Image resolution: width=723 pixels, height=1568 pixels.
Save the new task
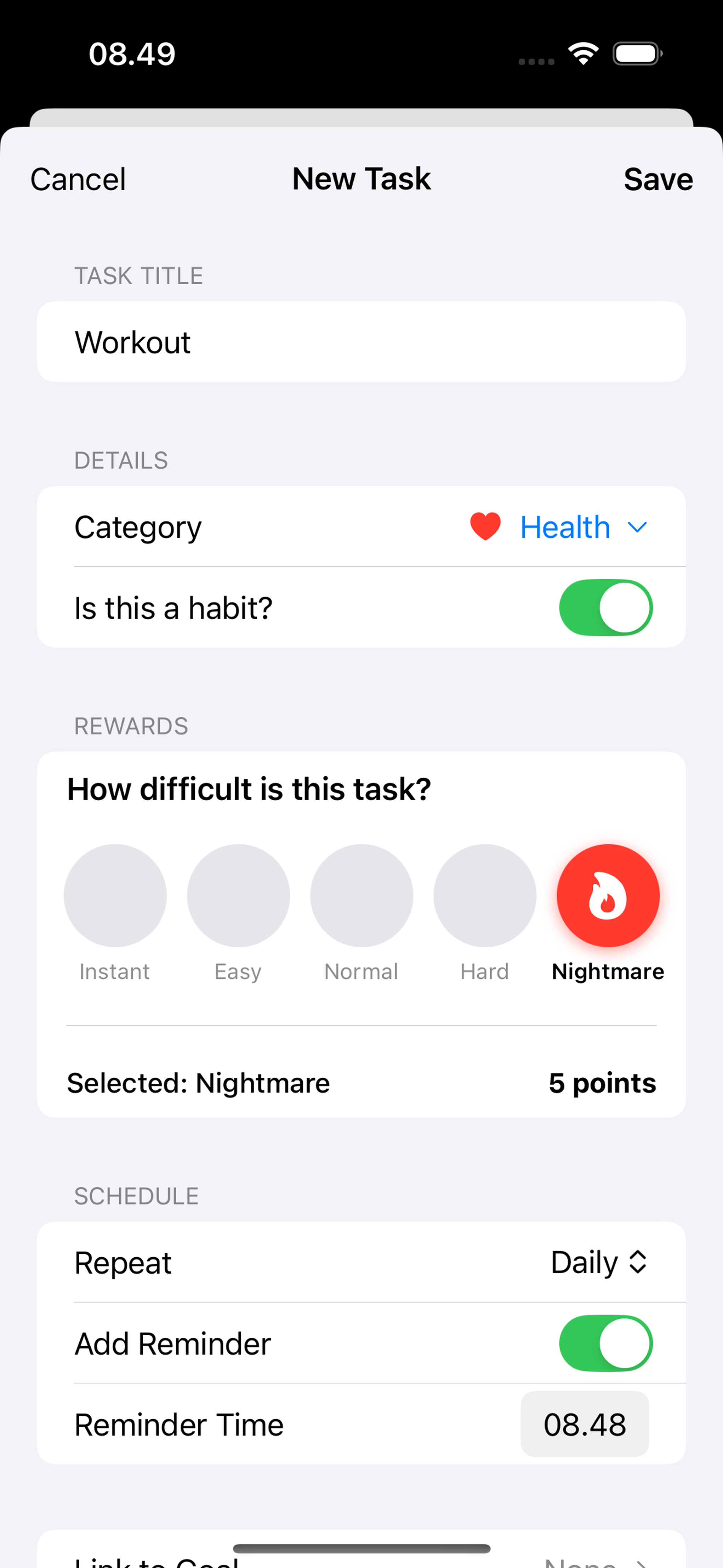tap(657, 180)
